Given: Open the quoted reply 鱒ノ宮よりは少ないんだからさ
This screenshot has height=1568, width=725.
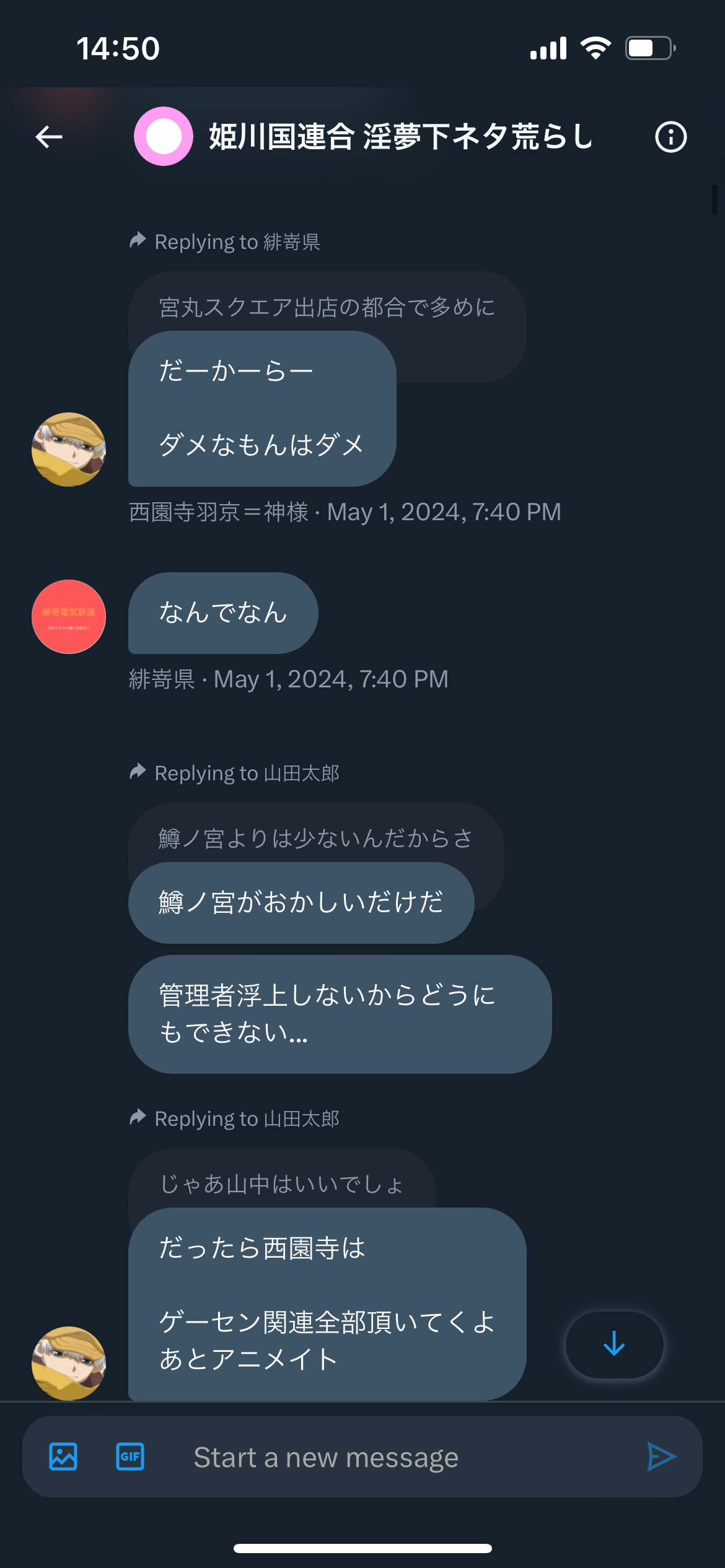Looking at the screenshot, I should 316,838.
